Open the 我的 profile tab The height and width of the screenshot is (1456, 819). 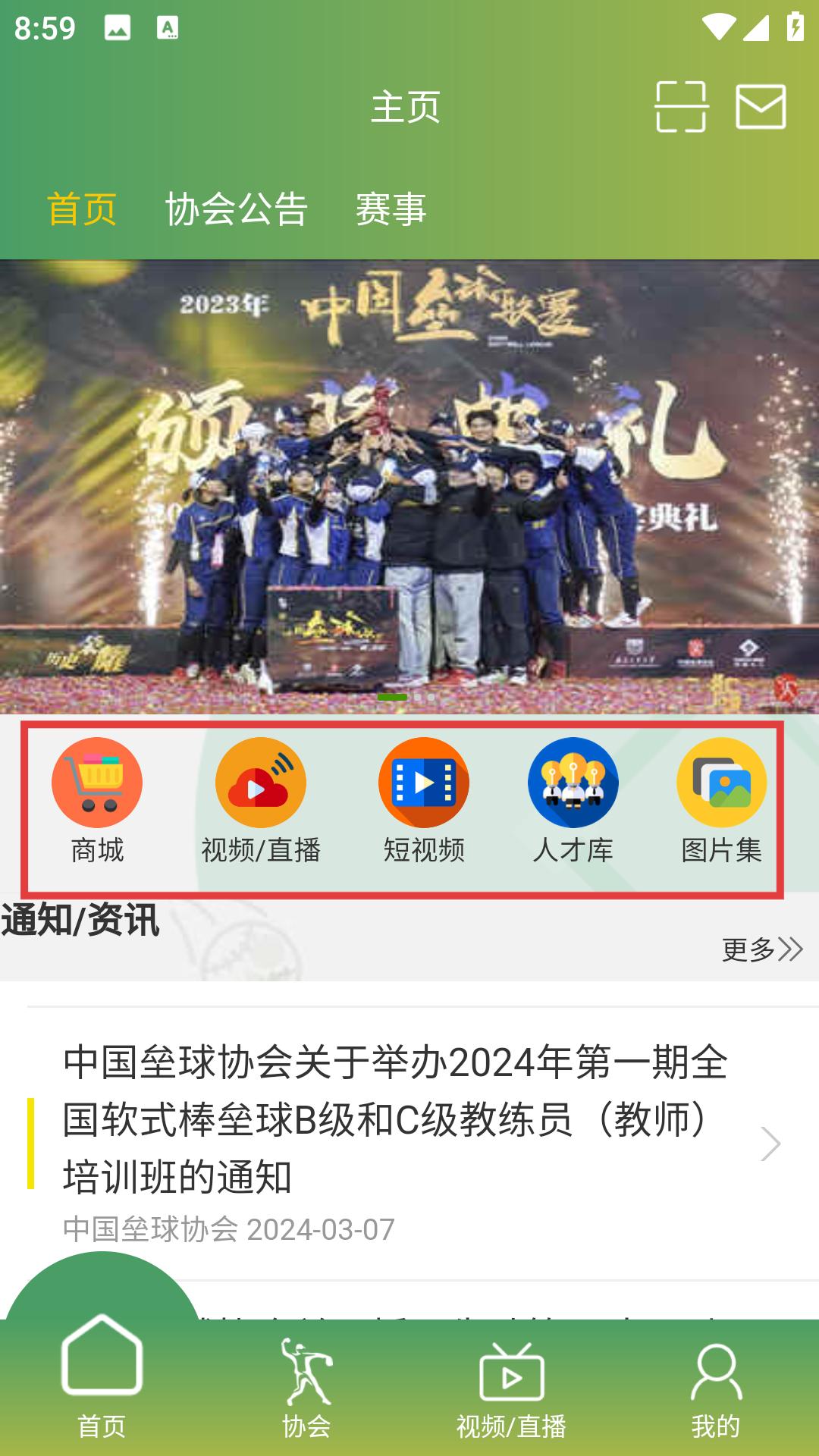[715, 1388]
